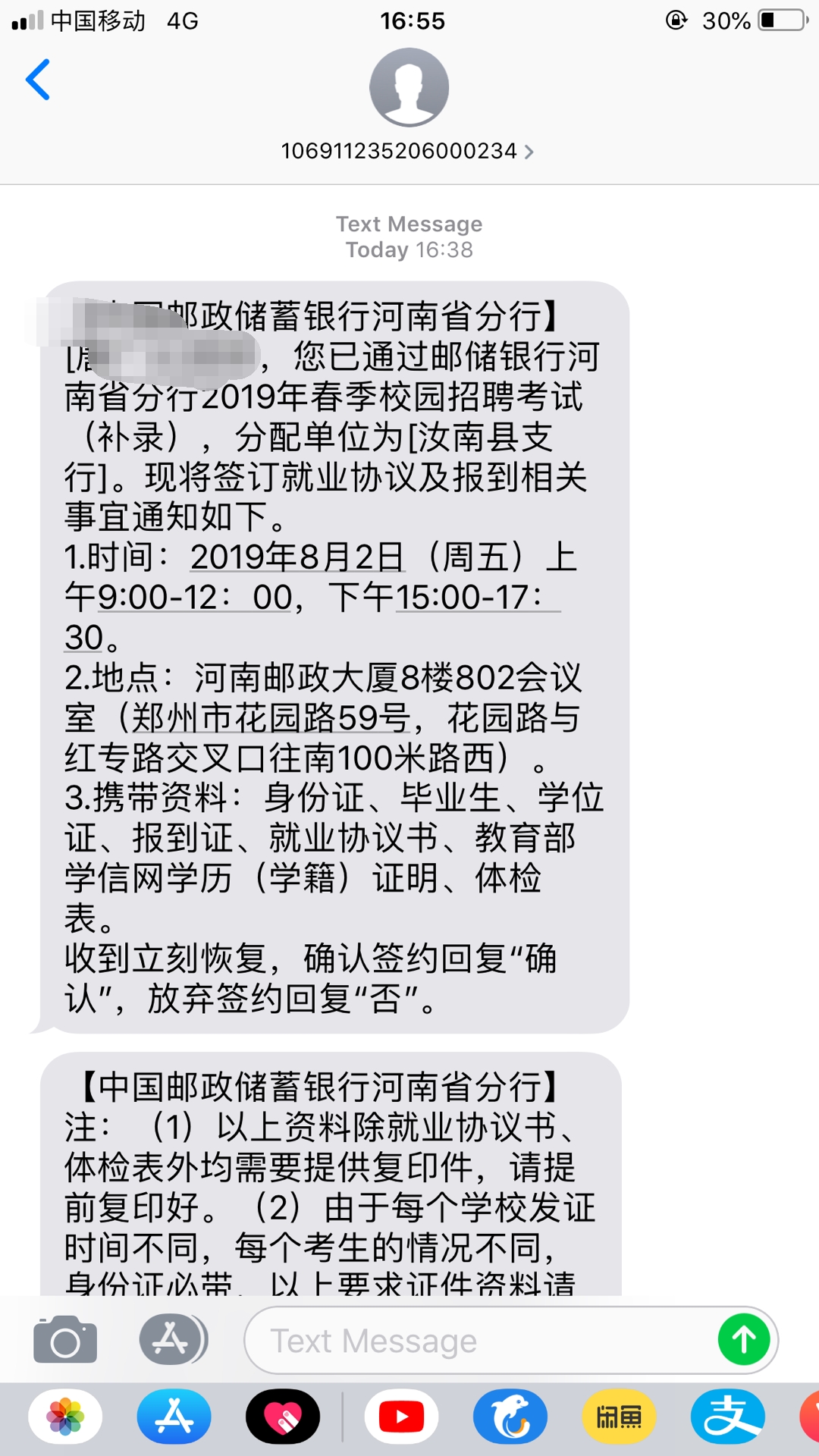Open the heart Digital Touch app
The height and width of the screenshot is (1456, 819).
point(283,1417)
